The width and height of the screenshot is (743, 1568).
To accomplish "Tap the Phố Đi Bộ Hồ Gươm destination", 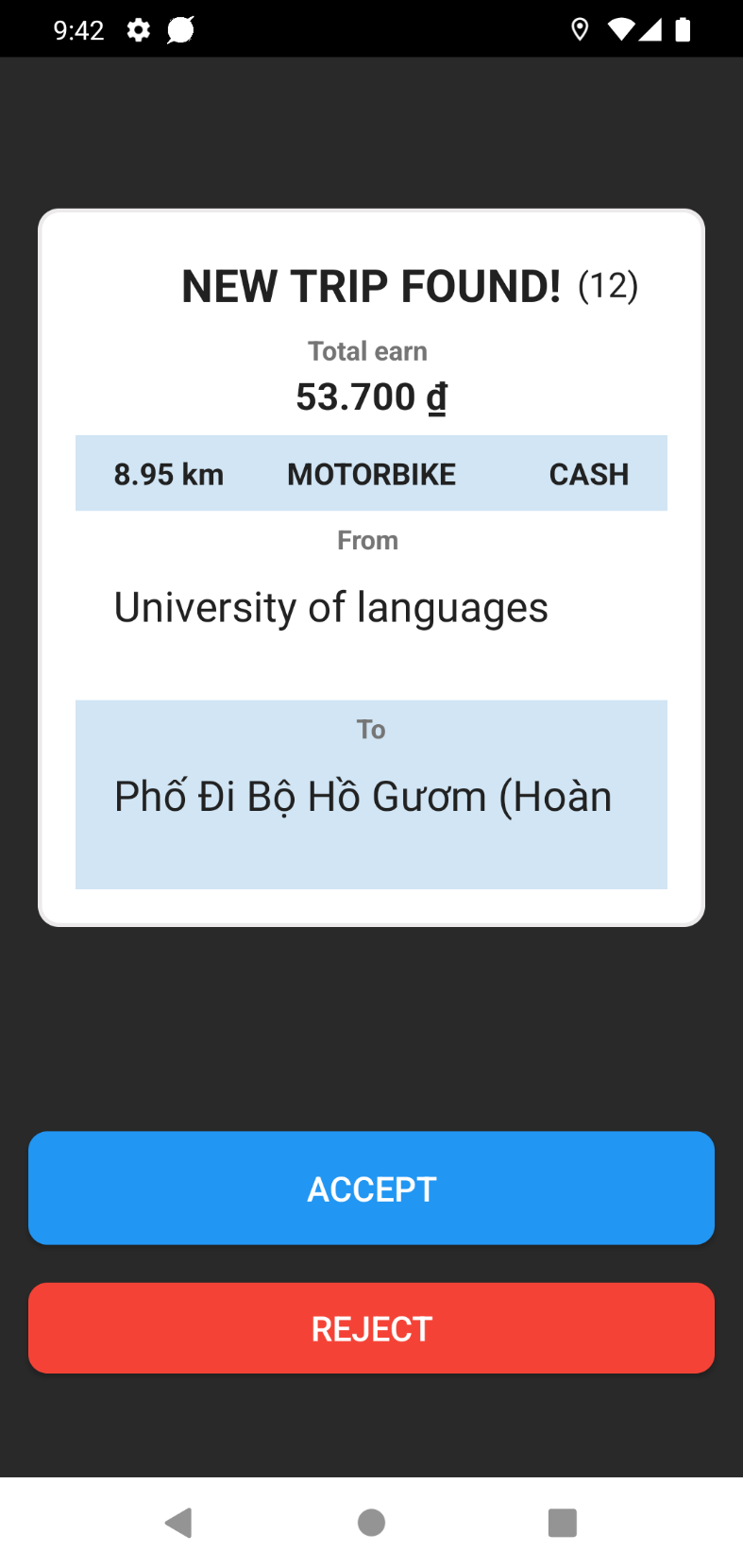I will click(x=362, y=796).
